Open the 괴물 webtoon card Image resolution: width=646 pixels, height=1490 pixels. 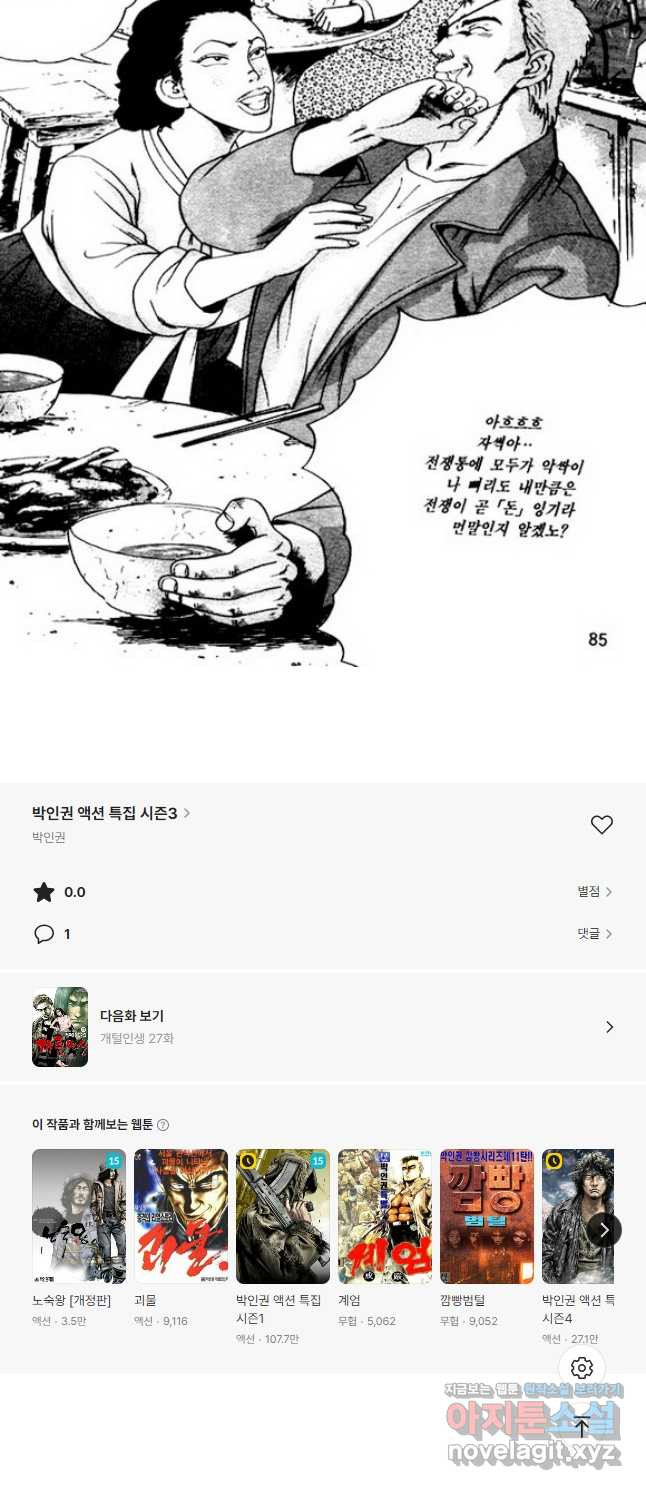181,1216
